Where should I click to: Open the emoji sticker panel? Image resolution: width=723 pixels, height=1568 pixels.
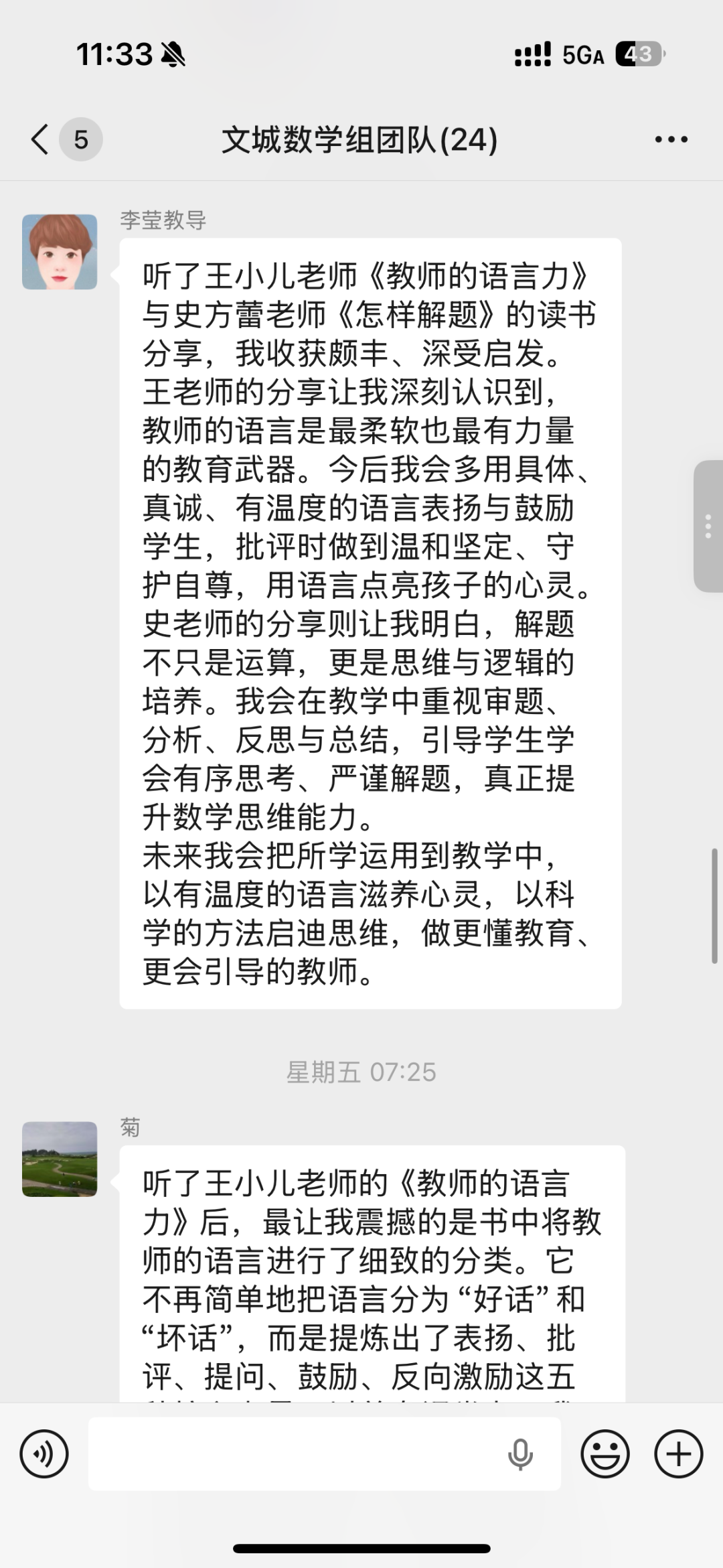point(605,1454)
